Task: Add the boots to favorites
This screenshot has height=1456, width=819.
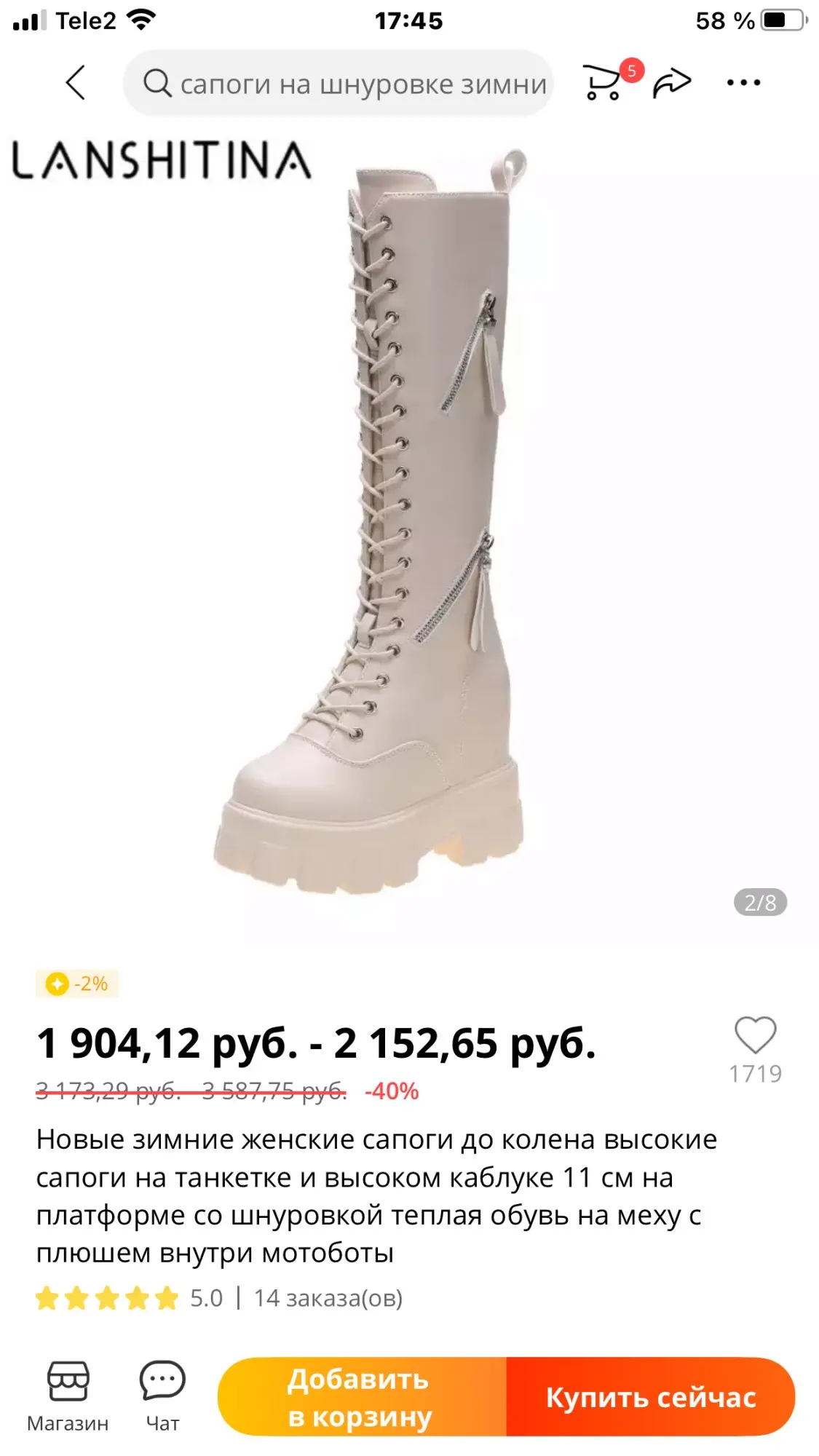Action: 755,1035
